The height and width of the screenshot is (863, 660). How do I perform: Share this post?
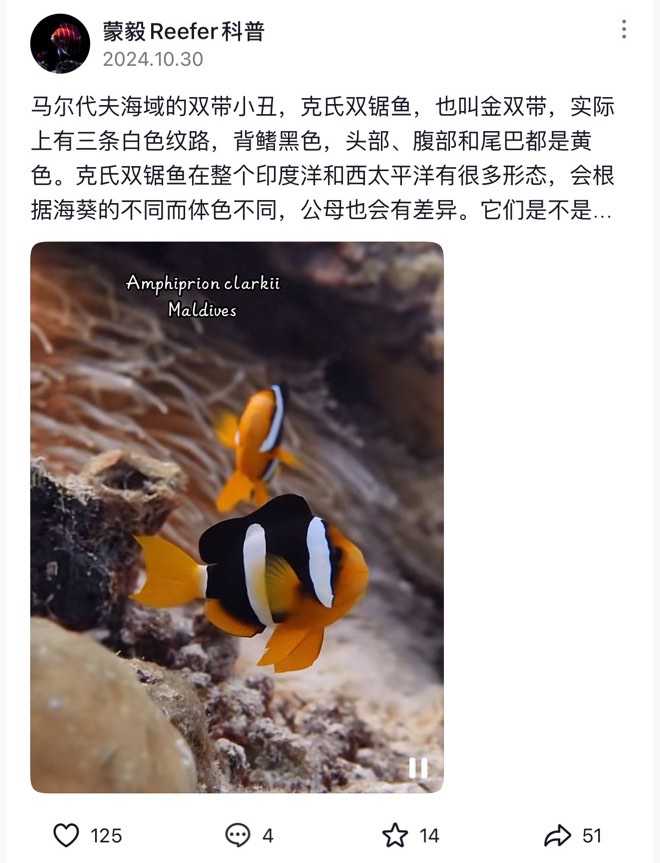point(557,835)
